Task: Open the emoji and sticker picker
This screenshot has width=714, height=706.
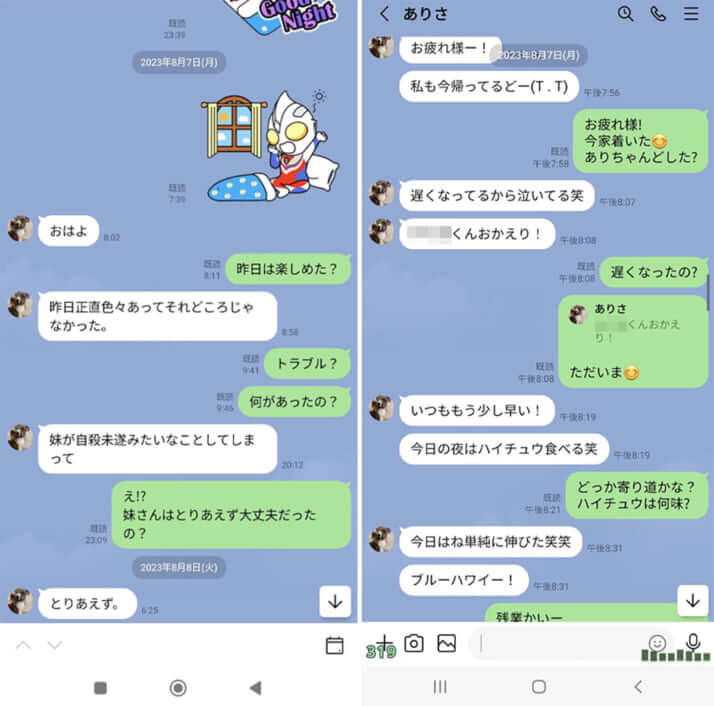Action: (x=657, y=643)
